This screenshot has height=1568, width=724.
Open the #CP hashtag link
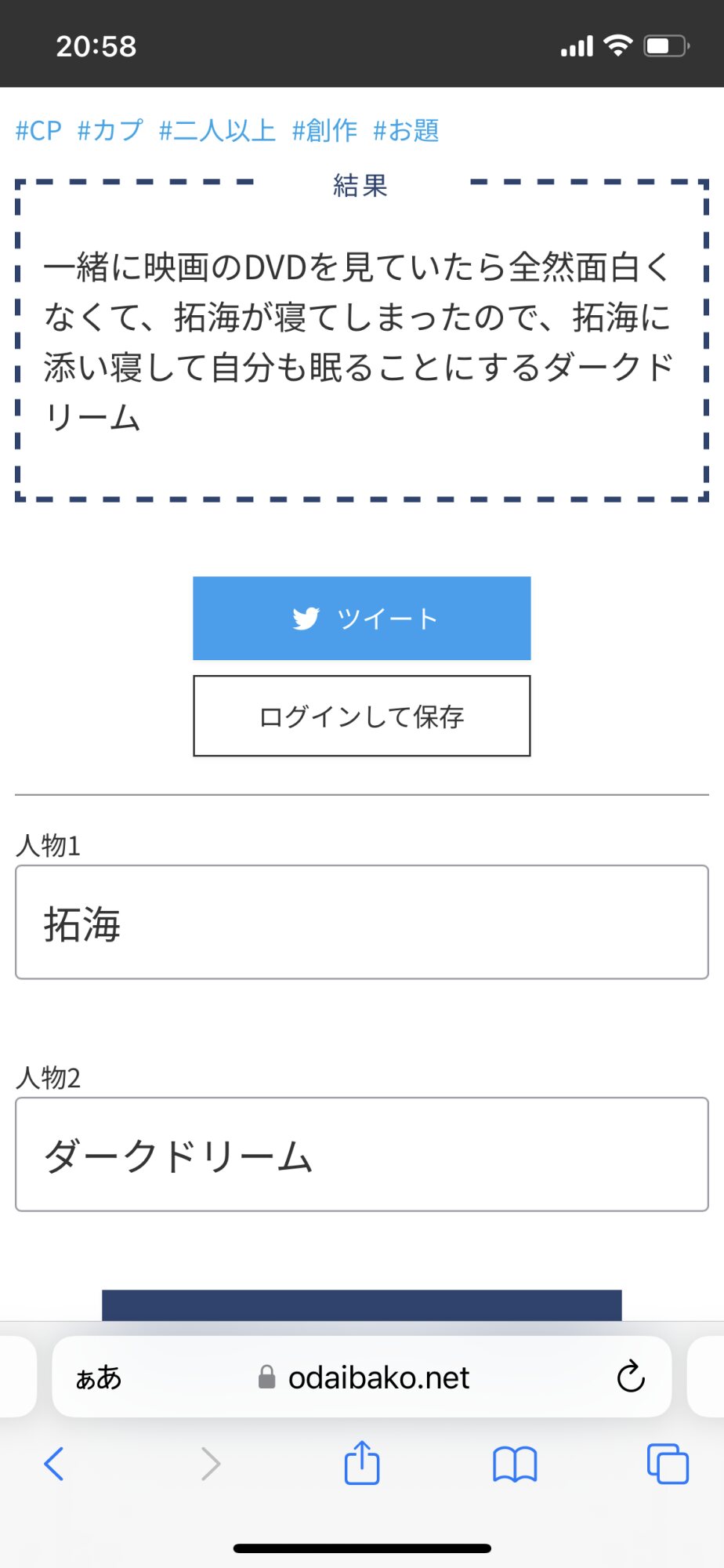point(38,130)
